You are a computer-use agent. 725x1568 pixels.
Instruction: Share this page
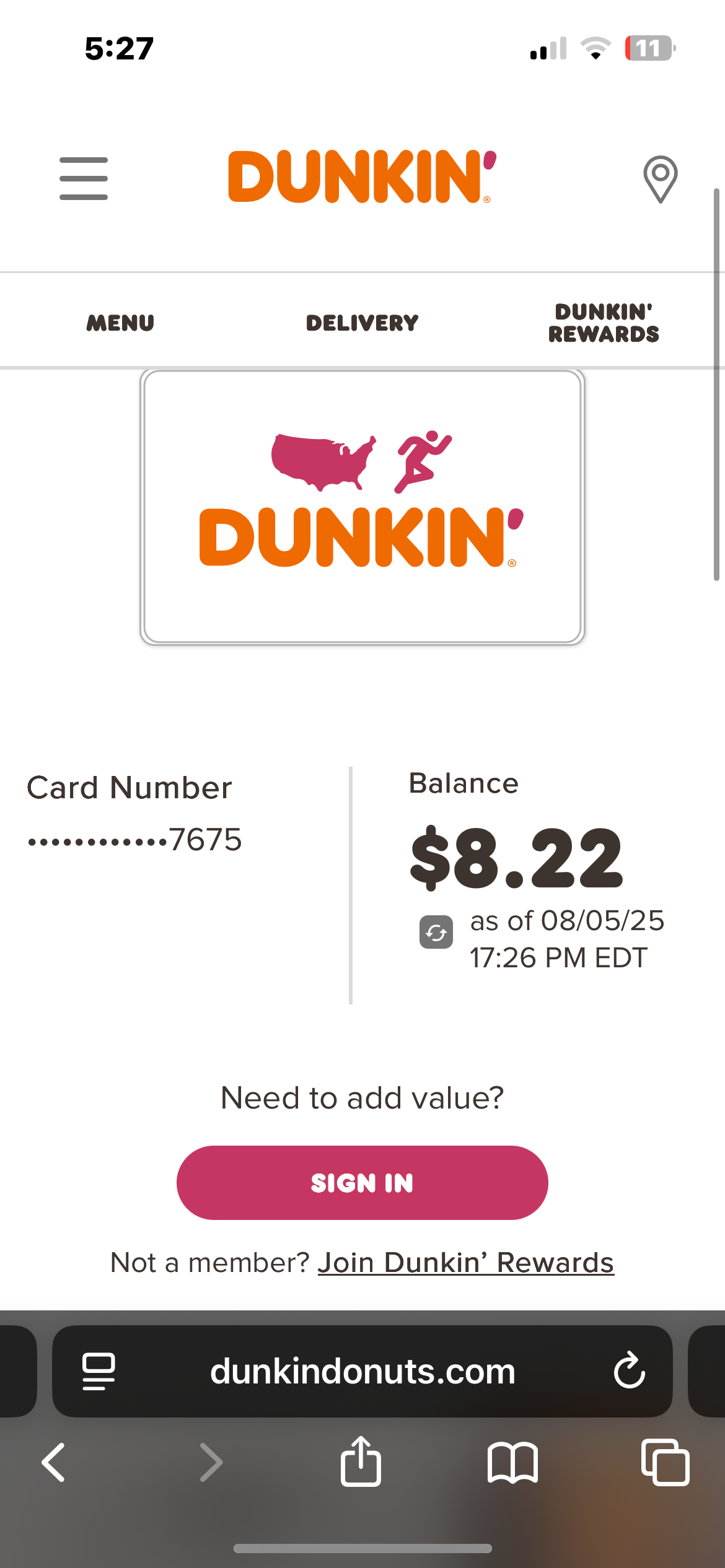coord(361,1461)
